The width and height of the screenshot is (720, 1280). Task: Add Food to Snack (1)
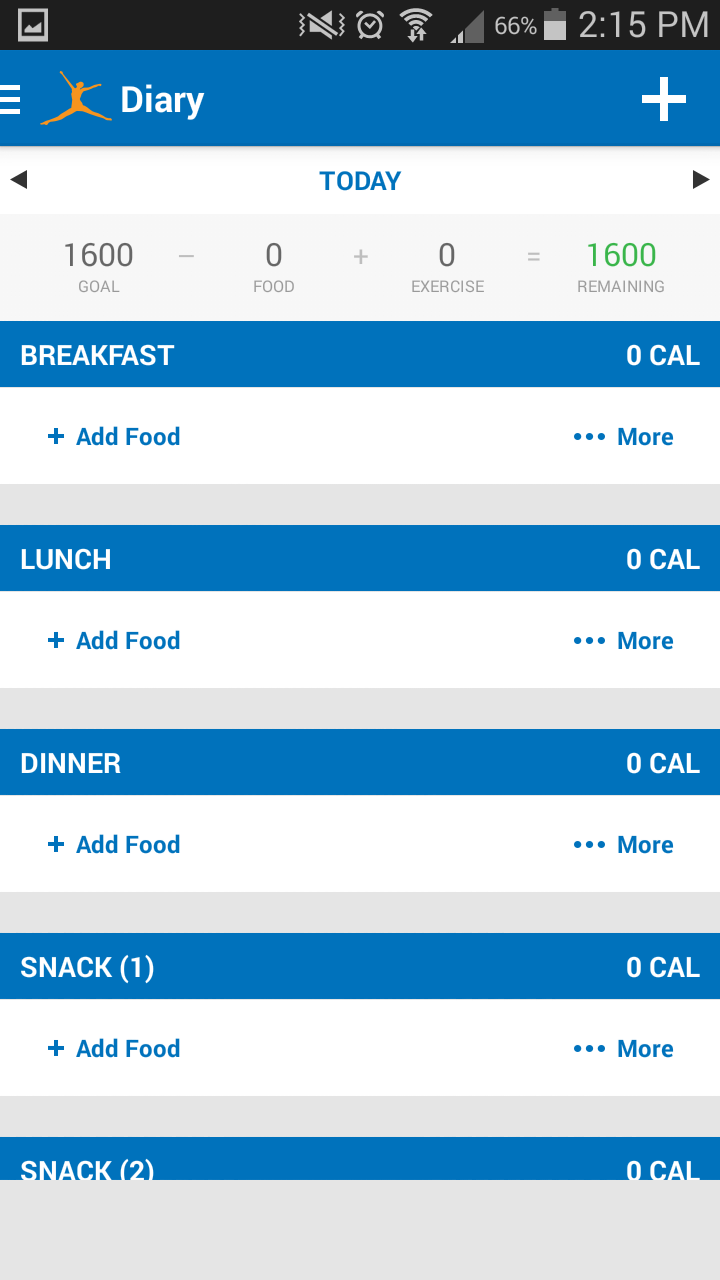point(115,1049)
